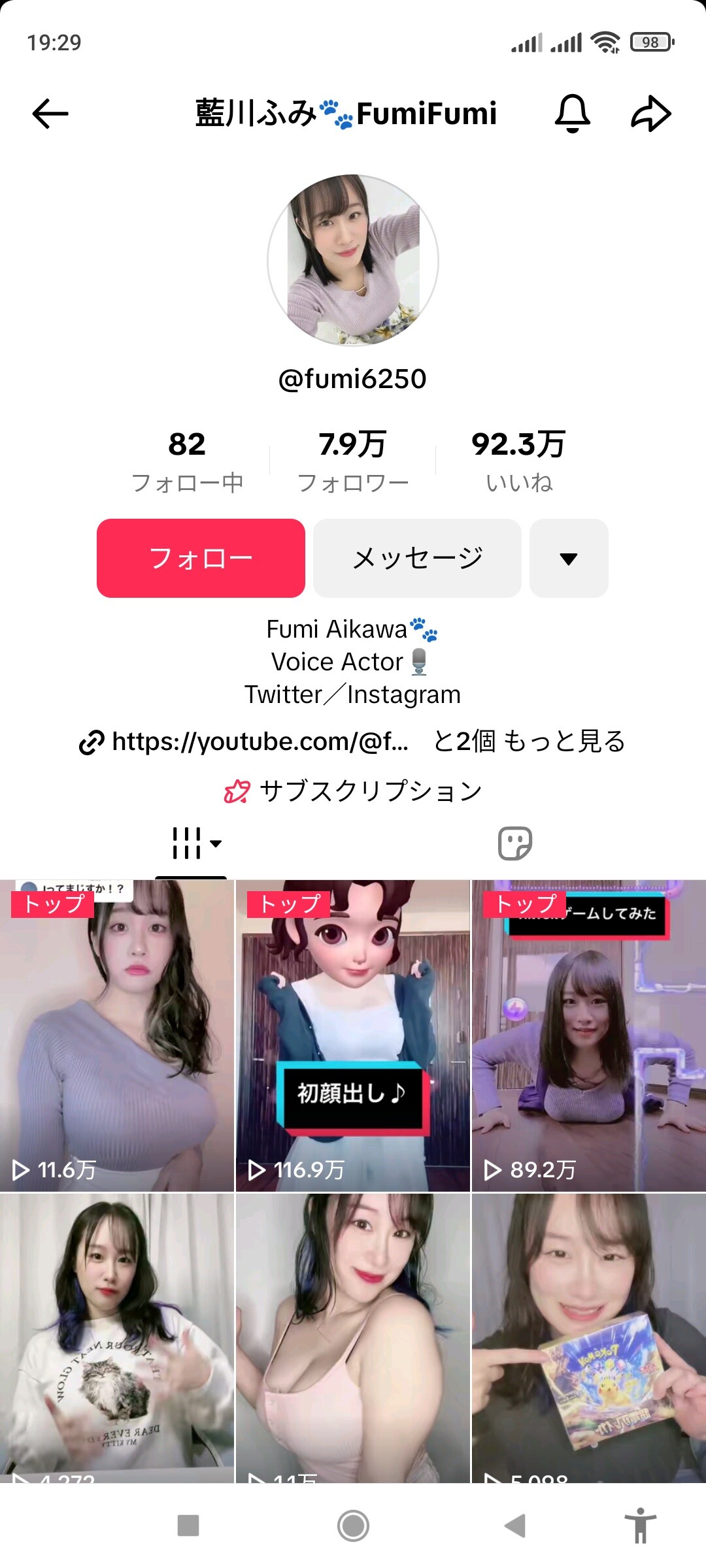Image resolution: width=706 pixels, height=1568 pixels.
Task: Open the profile picture
Action: (x=353, y=260)
